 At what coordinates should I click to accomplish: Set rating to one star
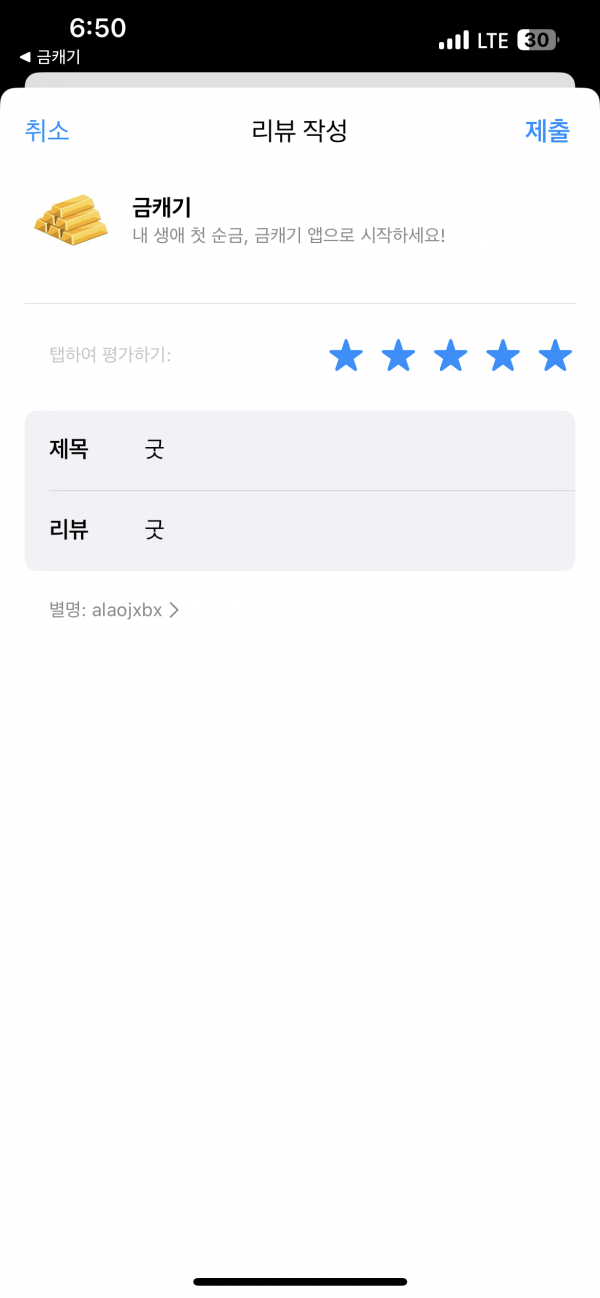(x=346, y=355)
